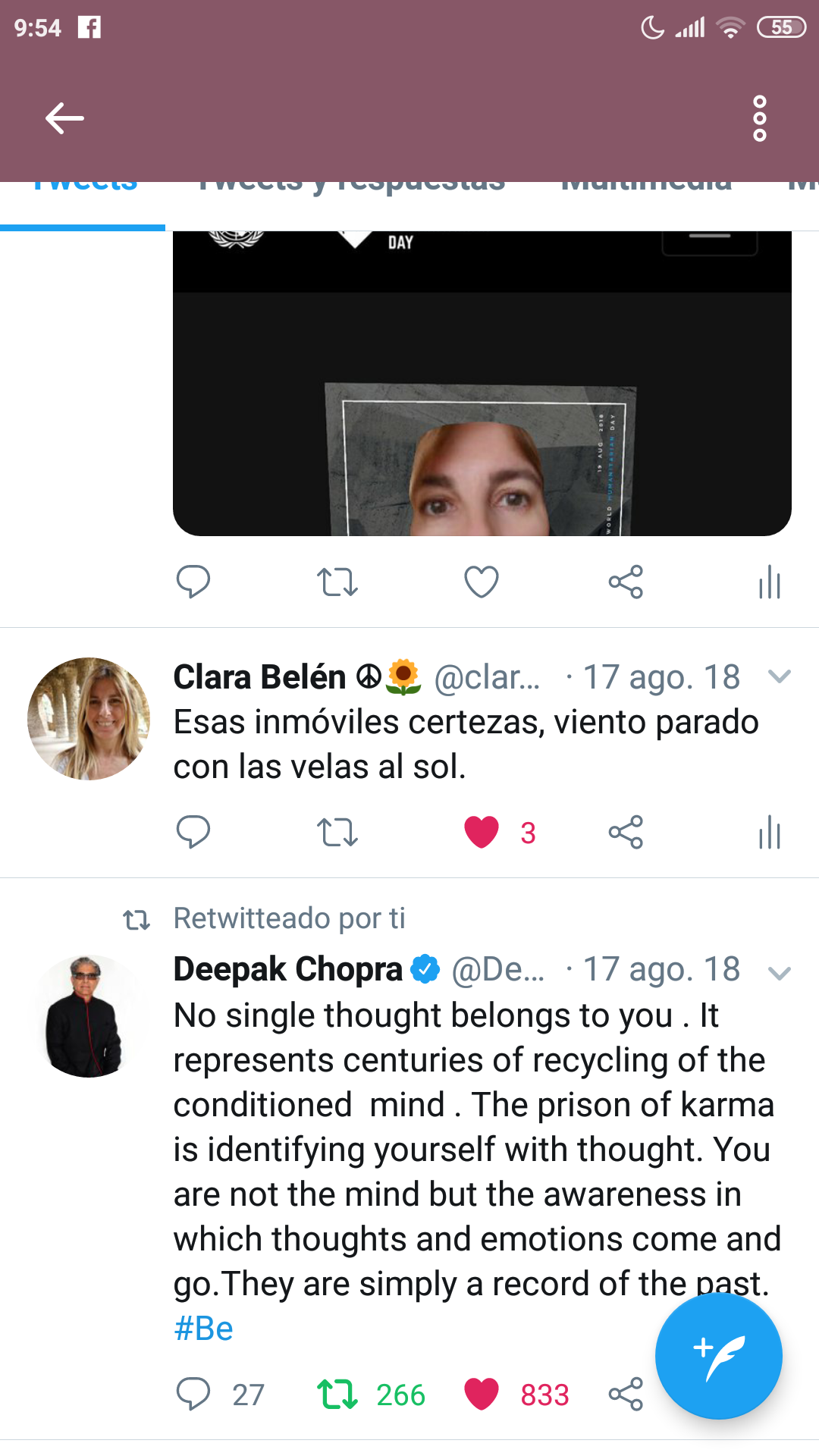Reply to Clara Belén's "Esas inmóviles certezas" tweet
The height and width of the screenshot is (1456, 819).
193,833
